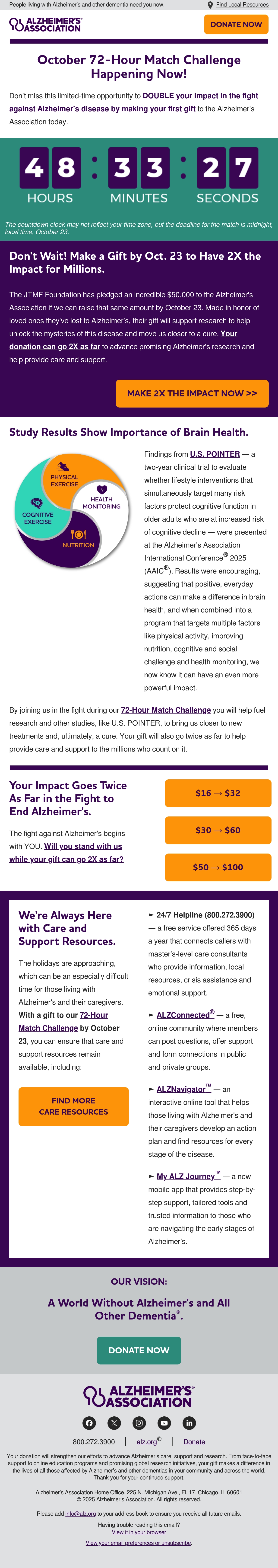Tap FIND MORE CARE RESOURCES button
Screen dimensions: 278x1568
click(x=74, y=1106)
